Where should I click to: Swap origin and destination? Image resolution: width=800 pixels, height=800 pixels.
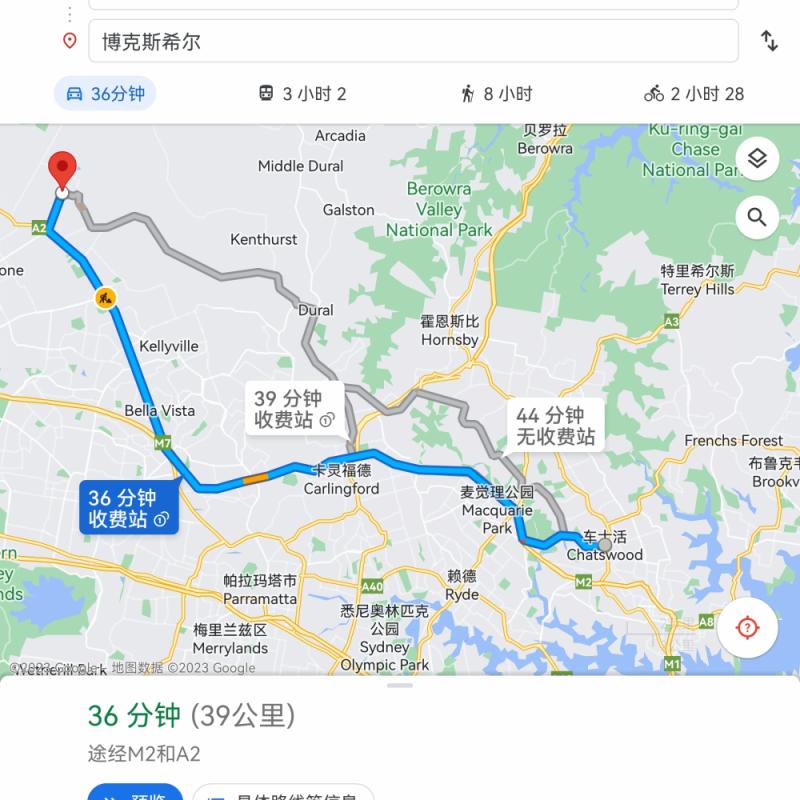coord(769,41)
